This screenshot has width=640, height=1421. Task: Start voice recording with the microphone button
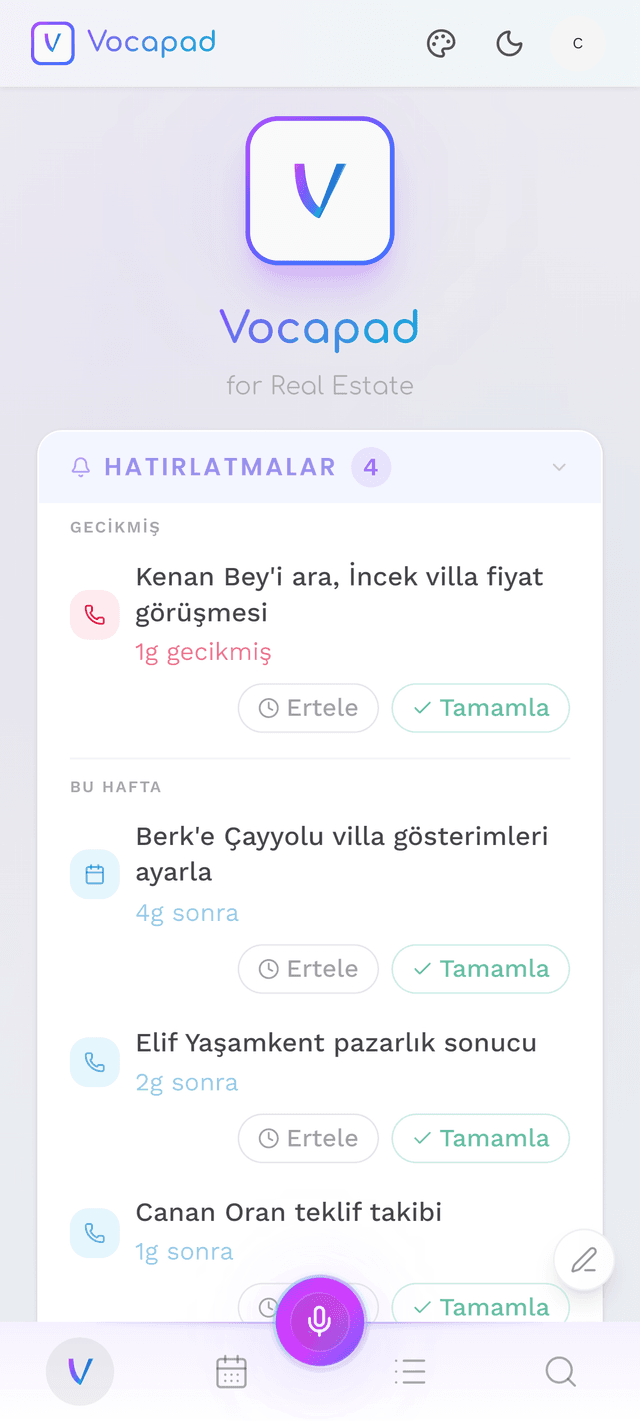tap(320, 1321)
